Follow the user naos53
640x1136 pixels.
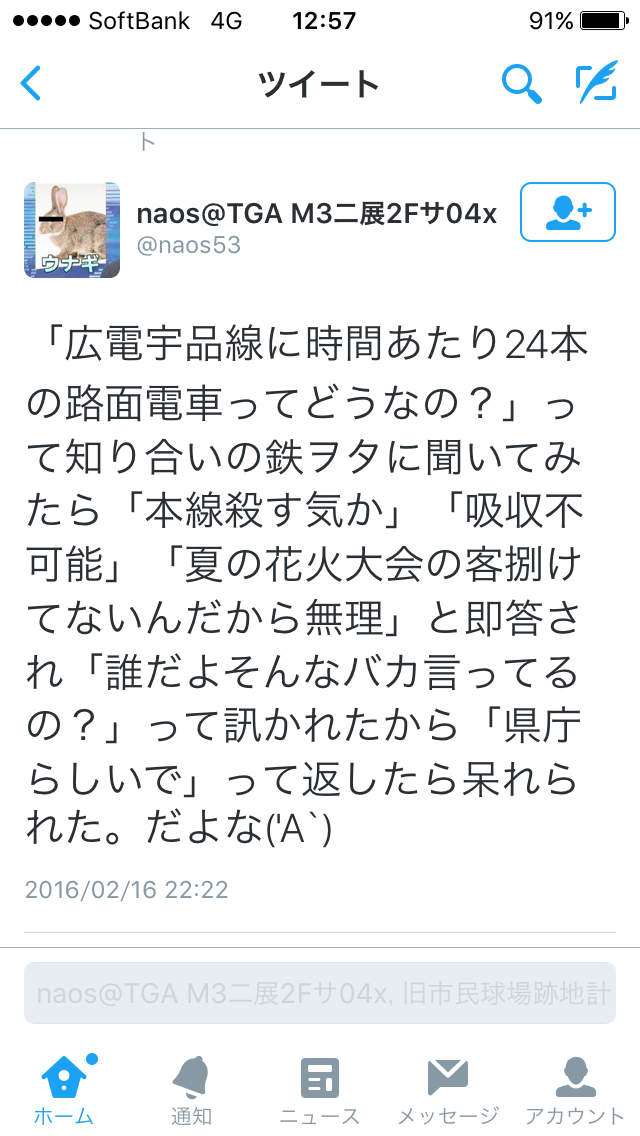coord(568,212)
